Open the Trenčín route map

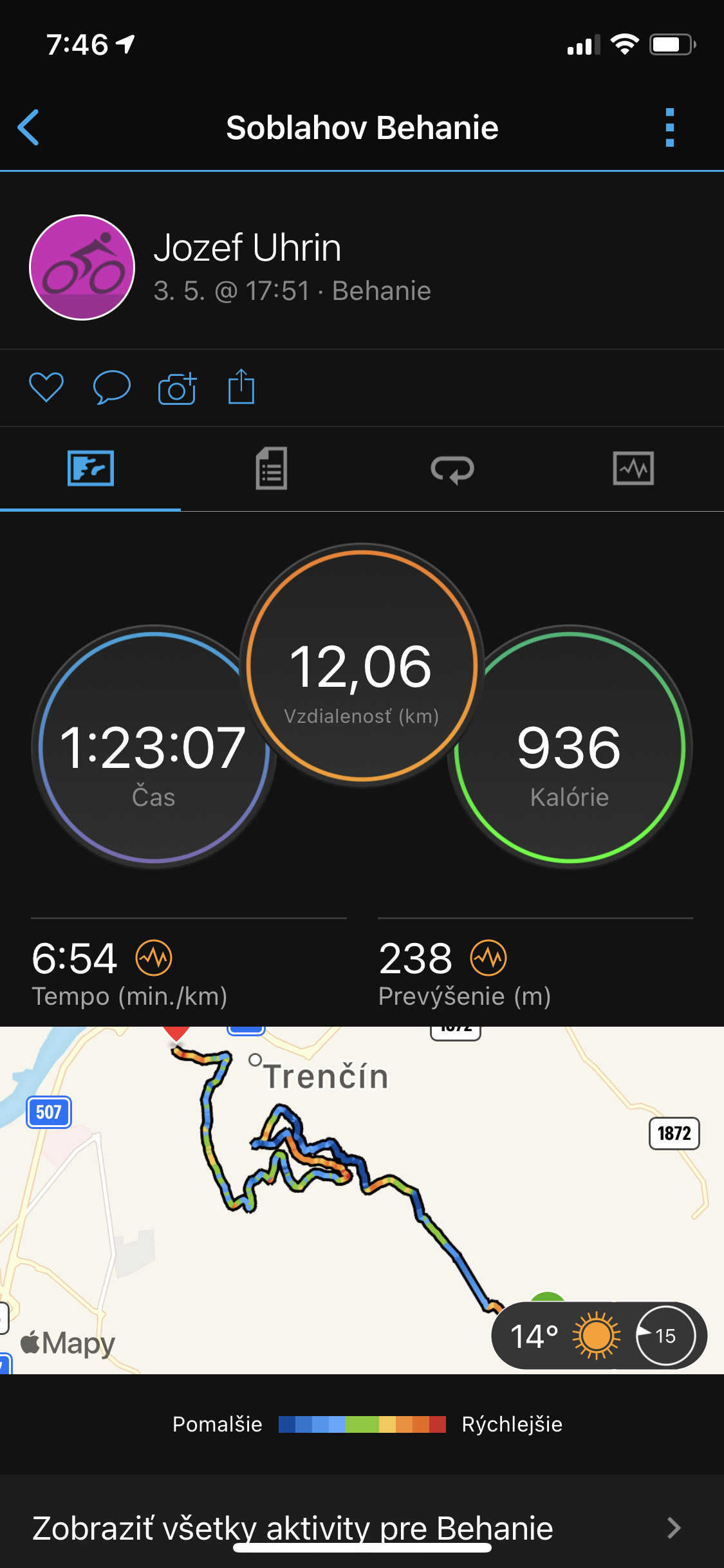tap(362, 1200)
